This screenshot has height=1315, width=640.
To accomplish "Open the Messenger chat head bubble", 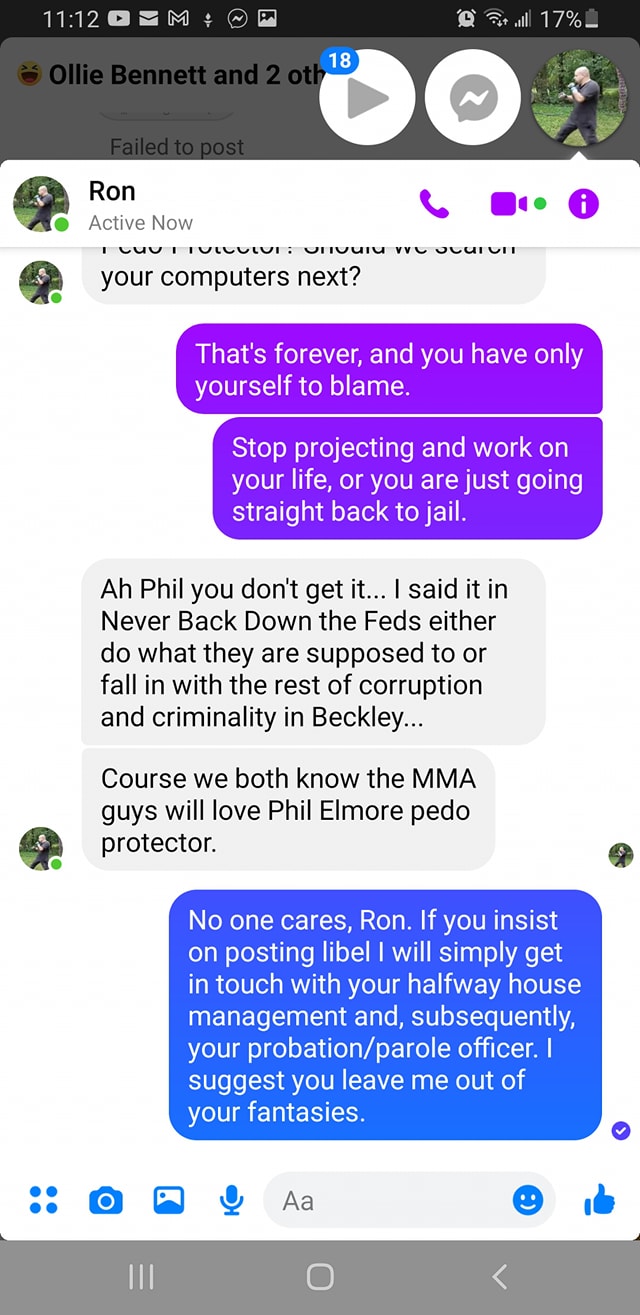I will pos(473,98).
